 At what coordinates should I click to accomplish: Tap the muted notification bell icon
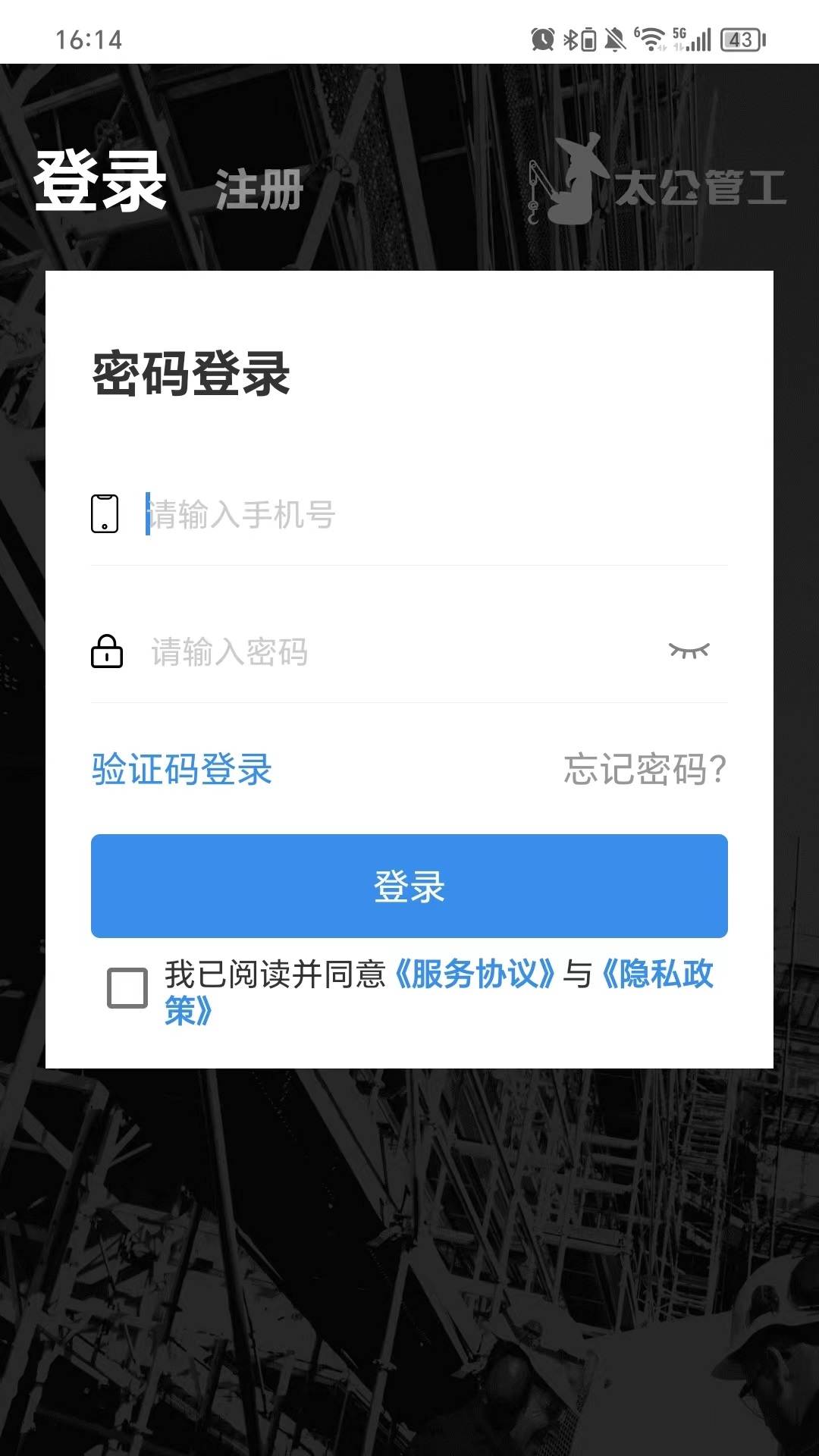613,37
